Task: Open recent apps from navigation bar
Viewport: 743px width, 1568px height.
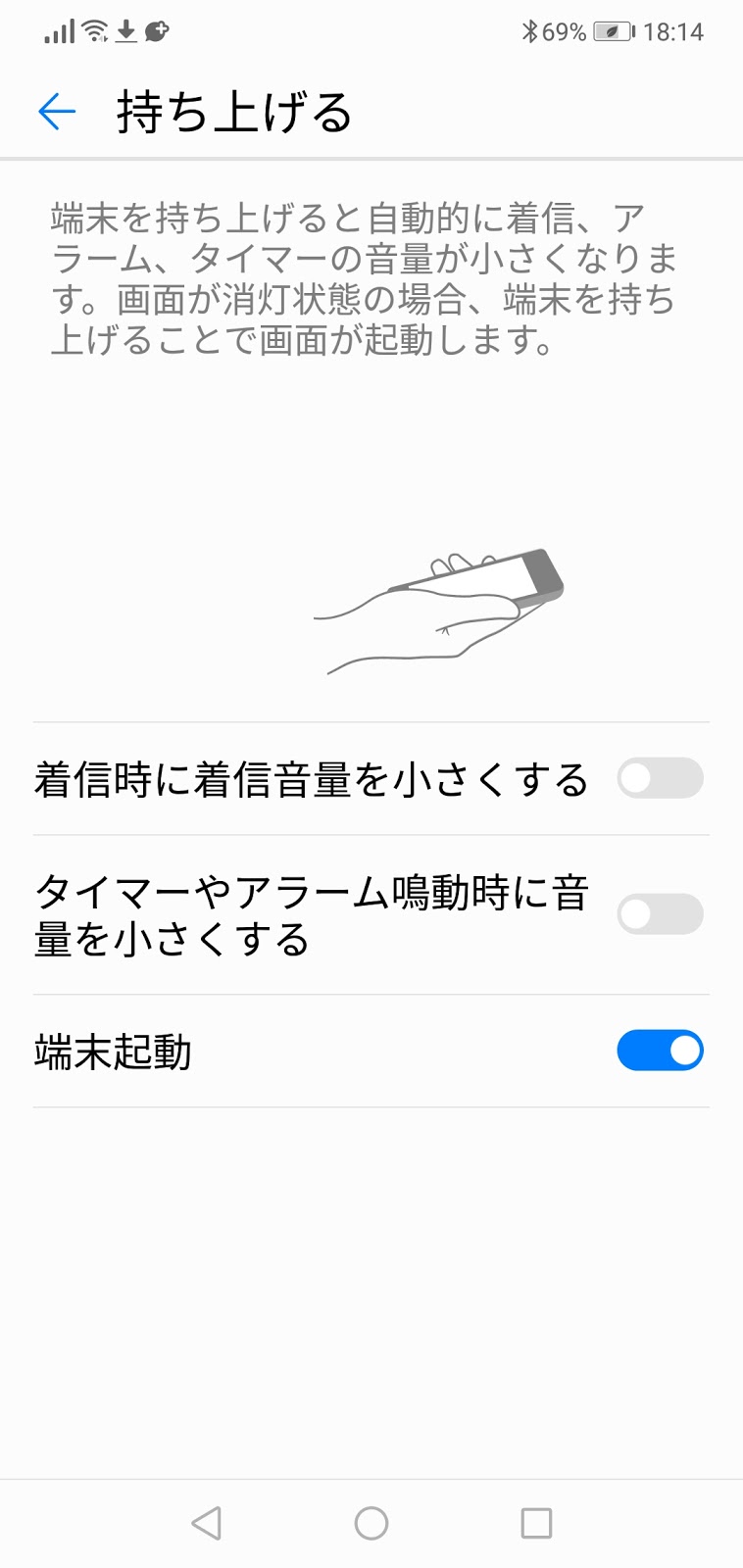Action: pos(536,1523)
